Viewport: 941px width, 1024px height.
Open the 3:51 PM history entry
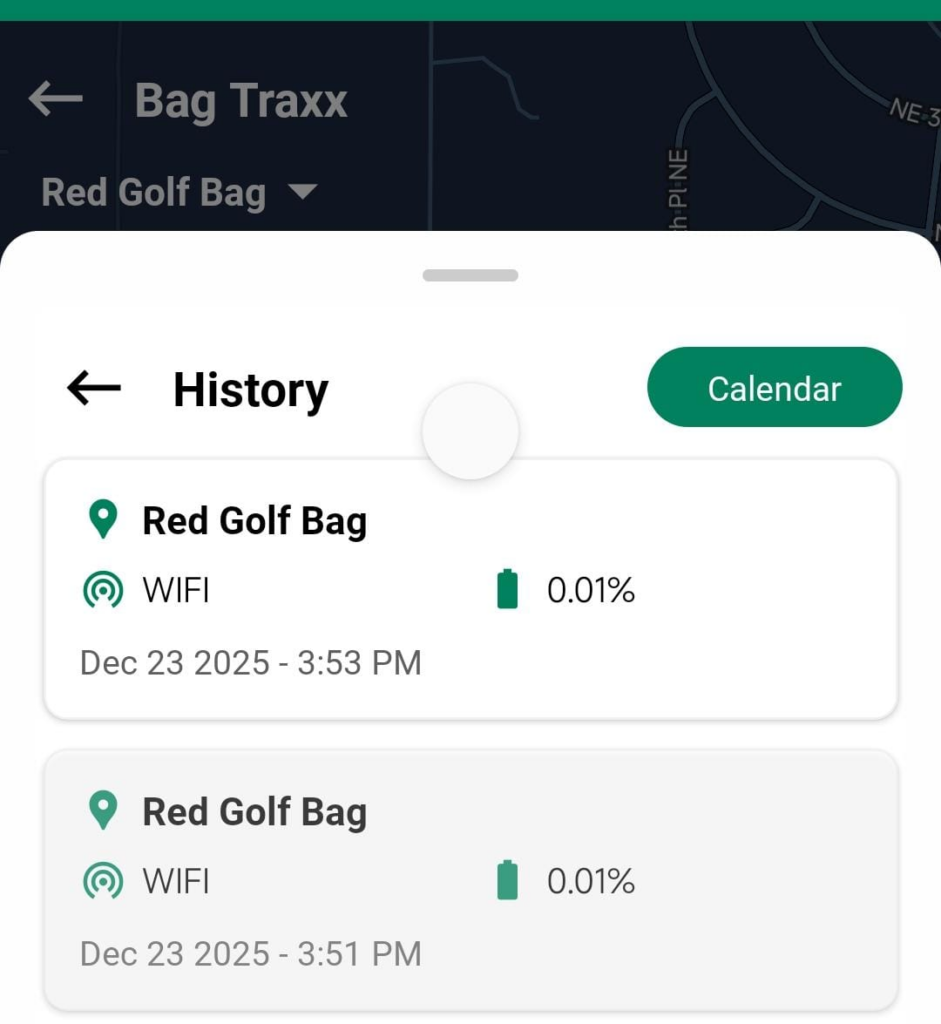tap(470, 880)
